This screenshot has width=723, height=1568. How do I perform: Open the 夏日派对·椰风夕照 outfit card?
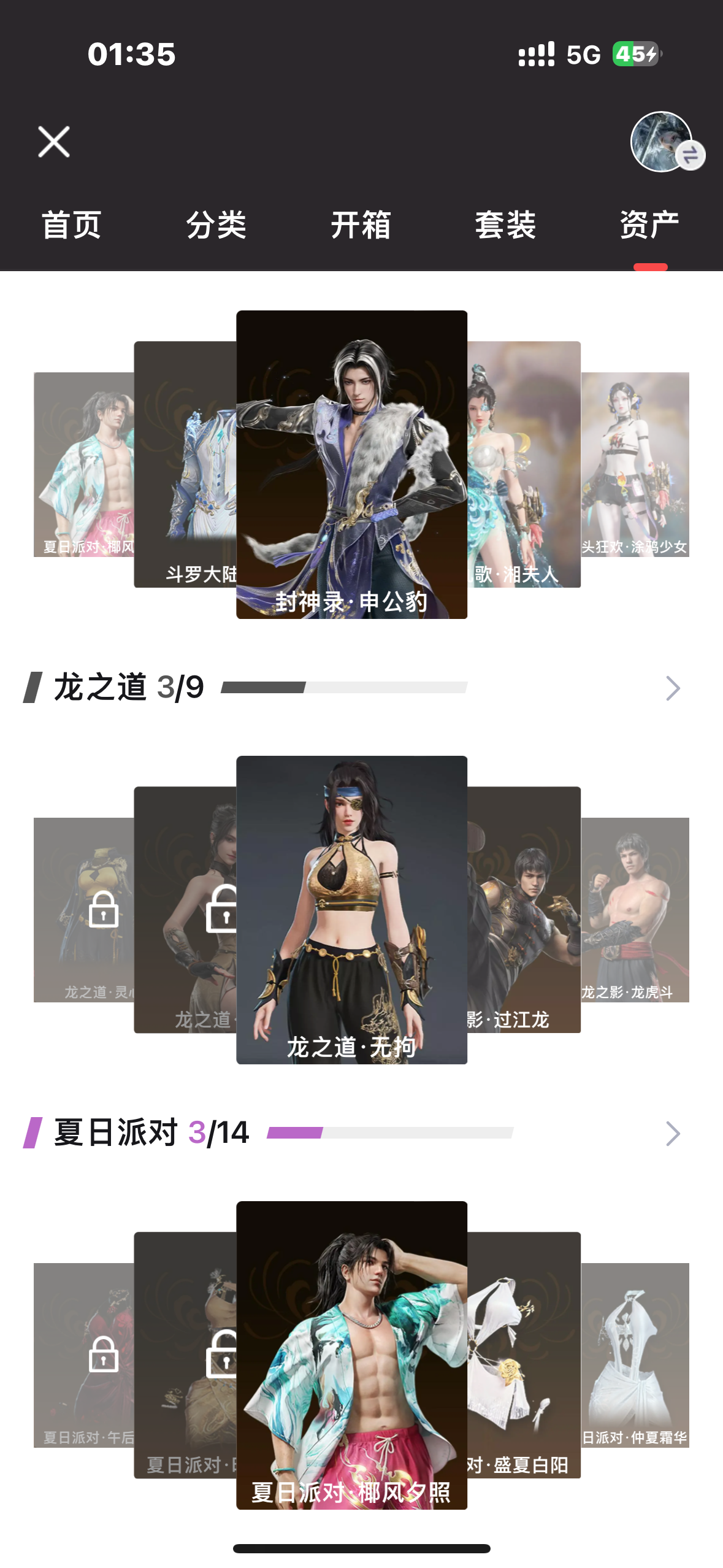[x=351, y=1355]
